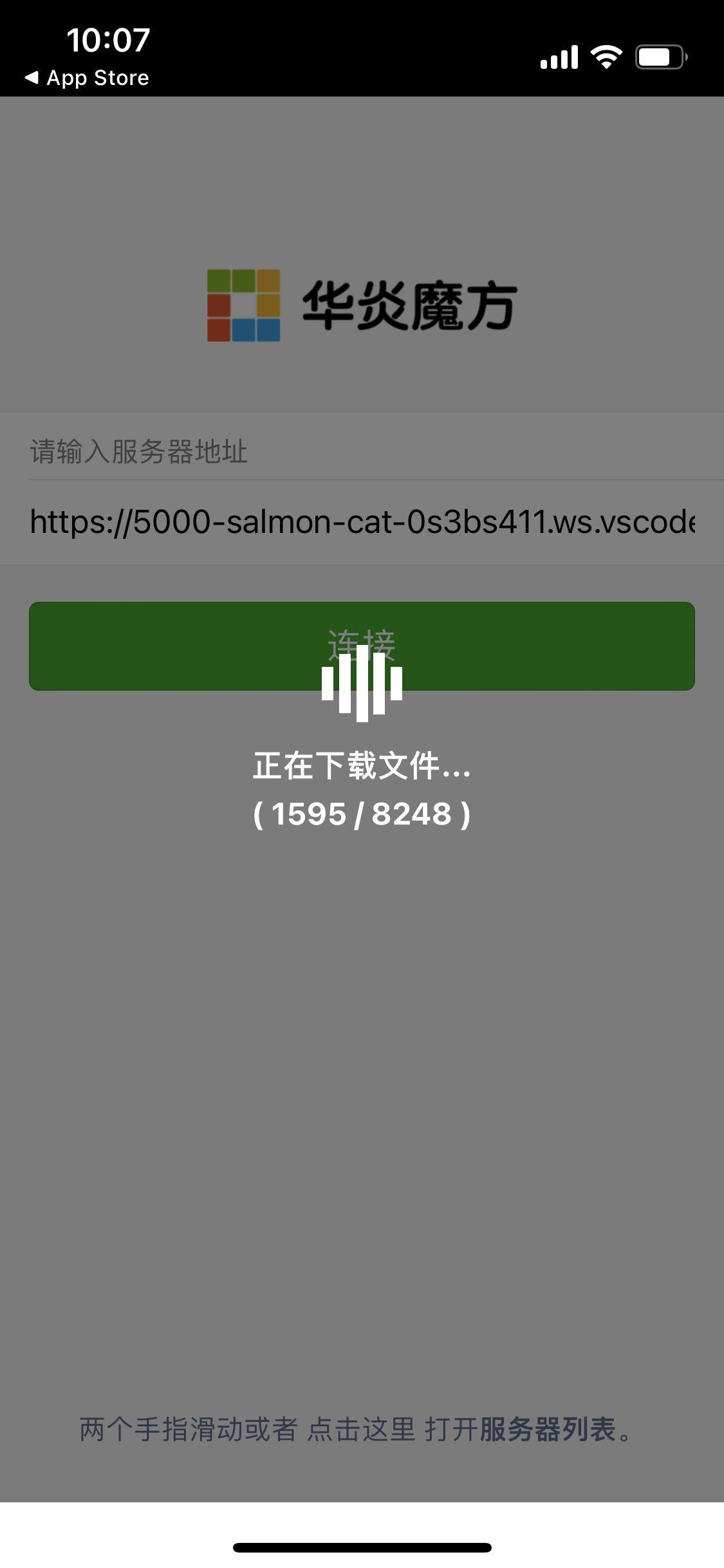Click the green square in the app logo
Viewport: 724px width, 1568px height.
coord(219,280)
